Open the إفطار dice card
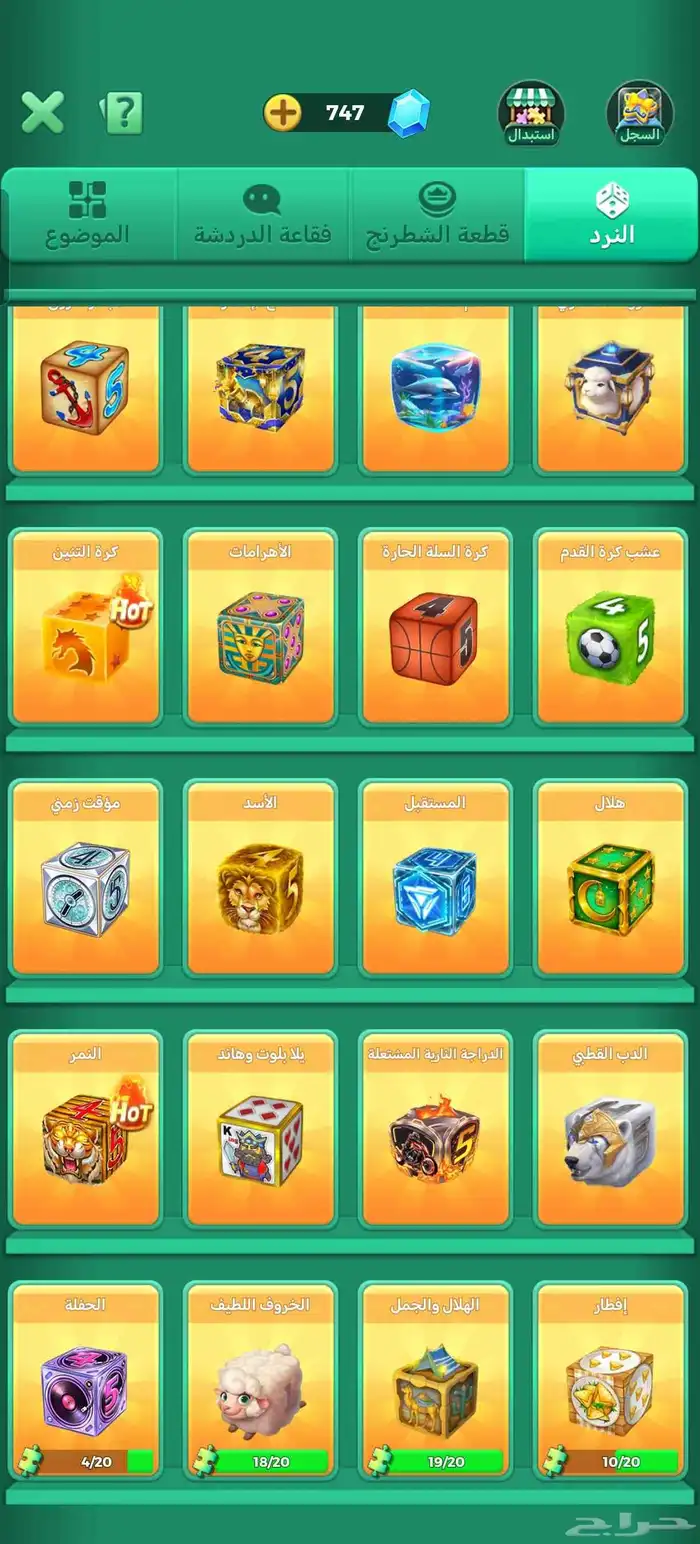 tap(610, 1380)
